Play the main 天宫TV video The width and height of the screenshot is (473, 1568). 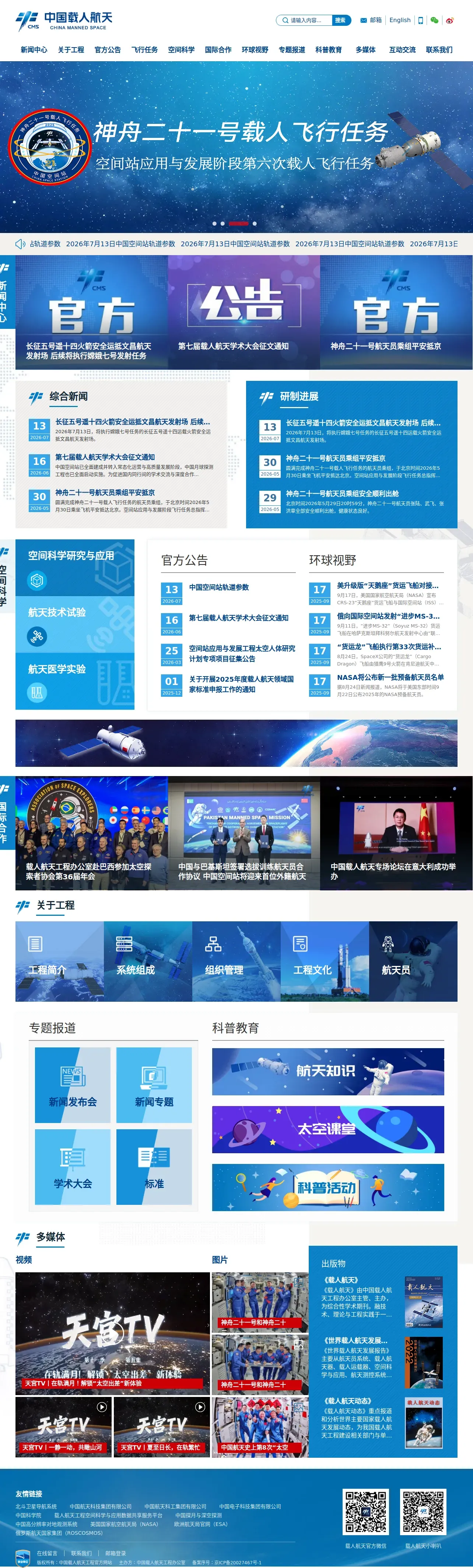[112, 1333]
